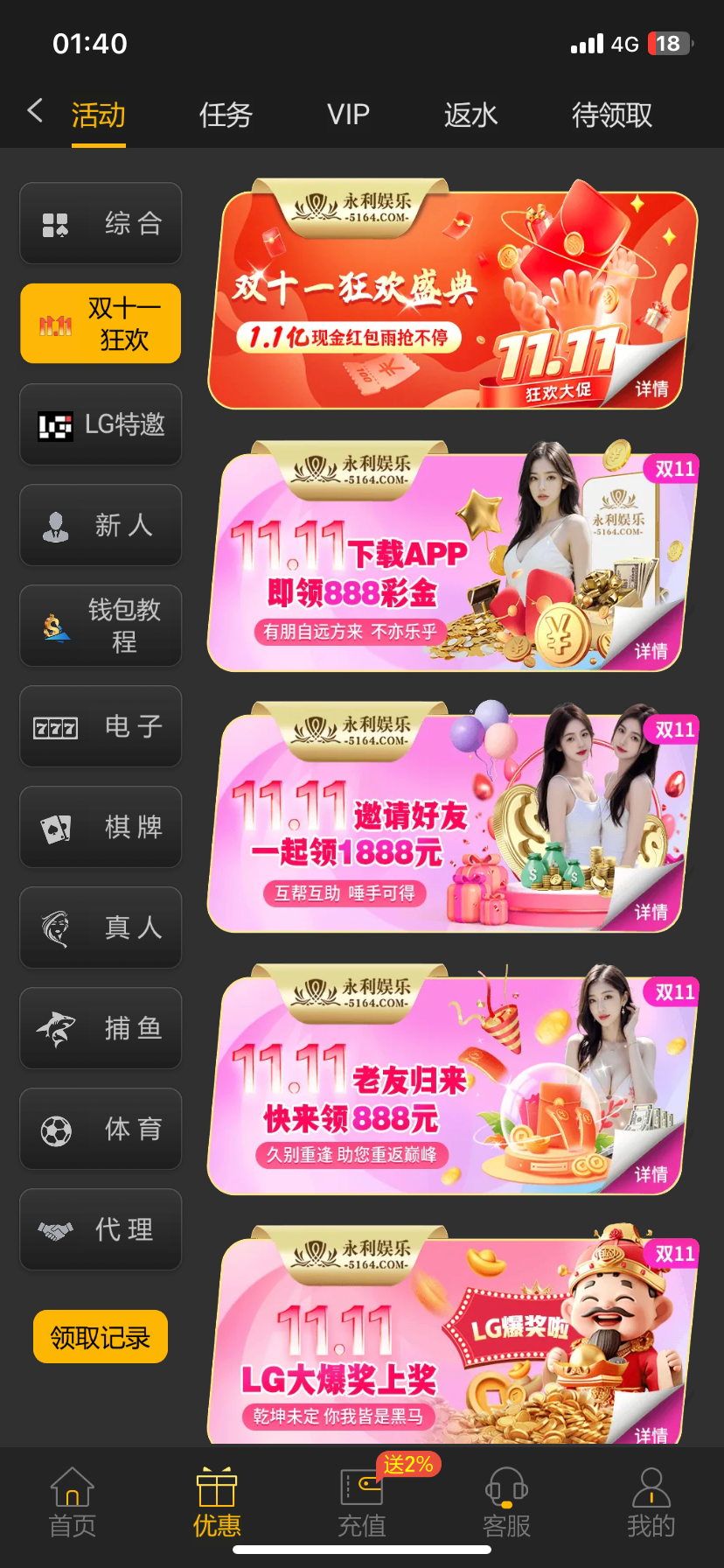Switch to the 任务 tab

coord(226,115)
